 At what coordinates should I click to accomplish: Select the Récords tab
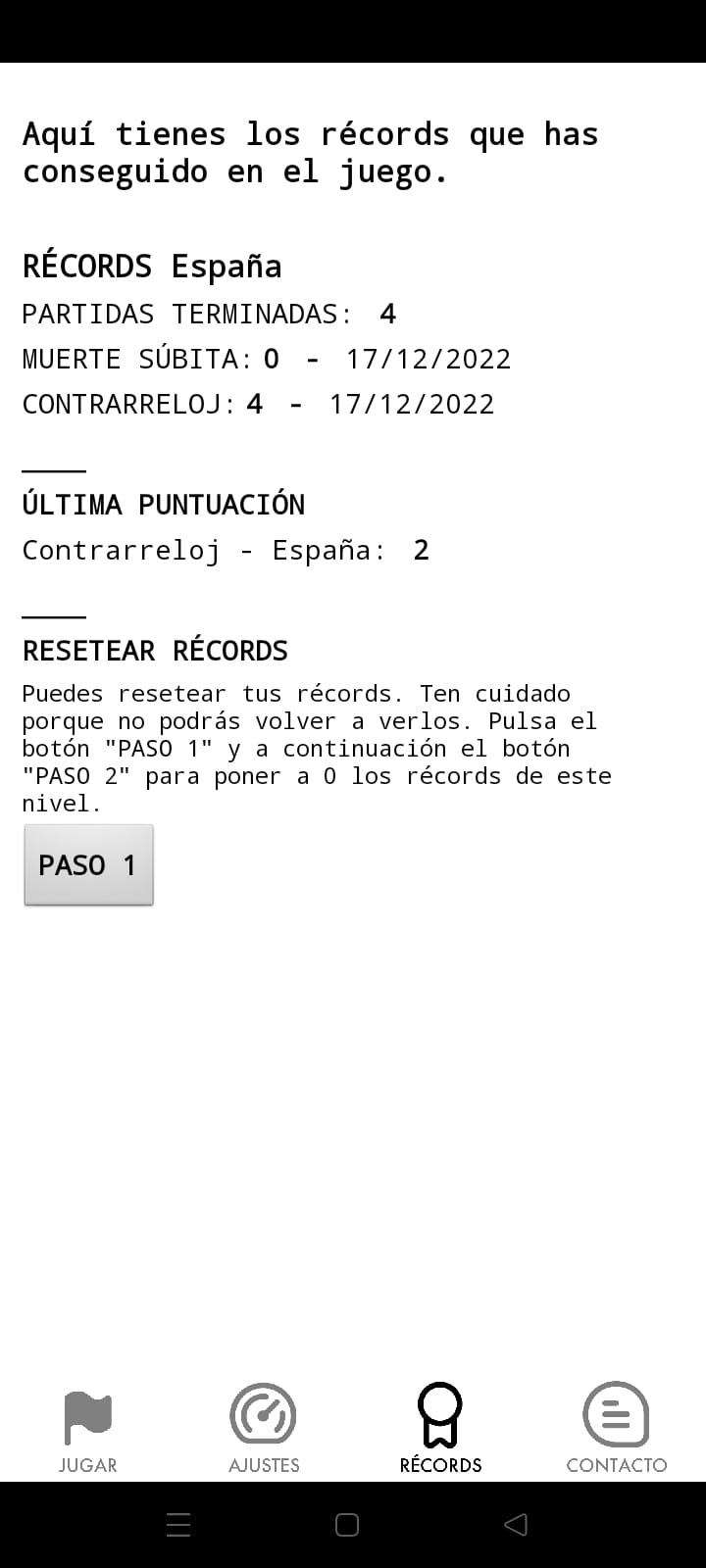(440, 1429)
